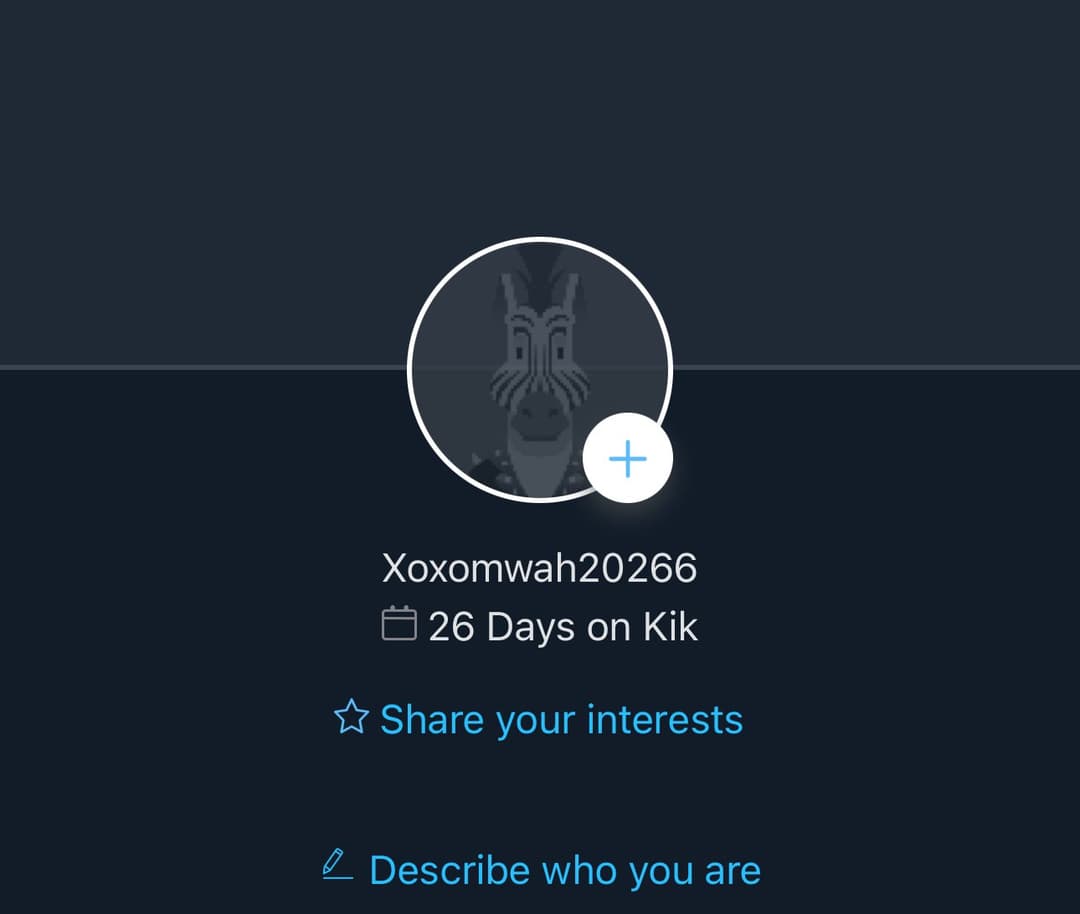Select Describe who you are

point(542,869)
